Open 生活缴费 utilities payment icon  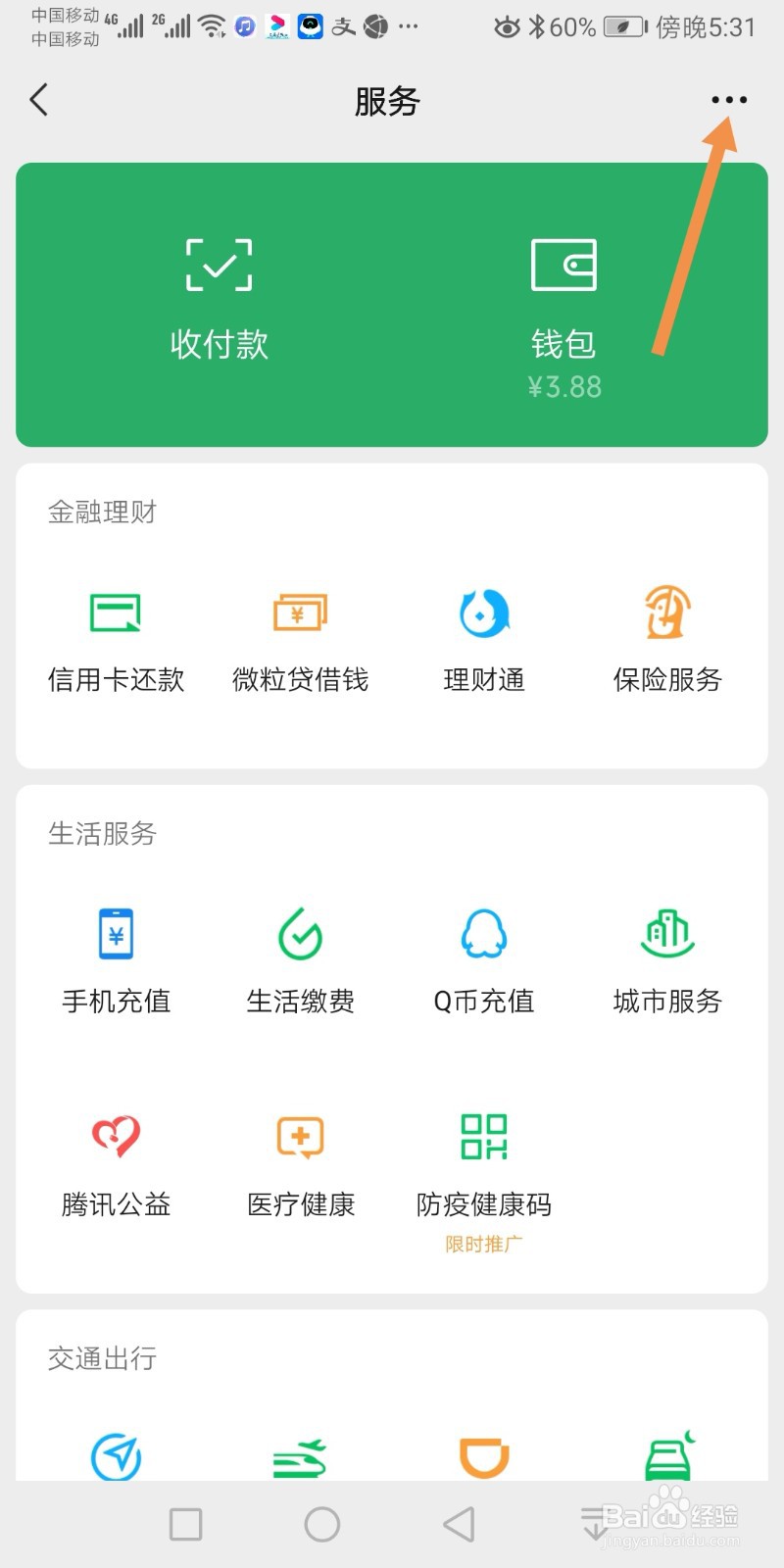pos(299,960)
